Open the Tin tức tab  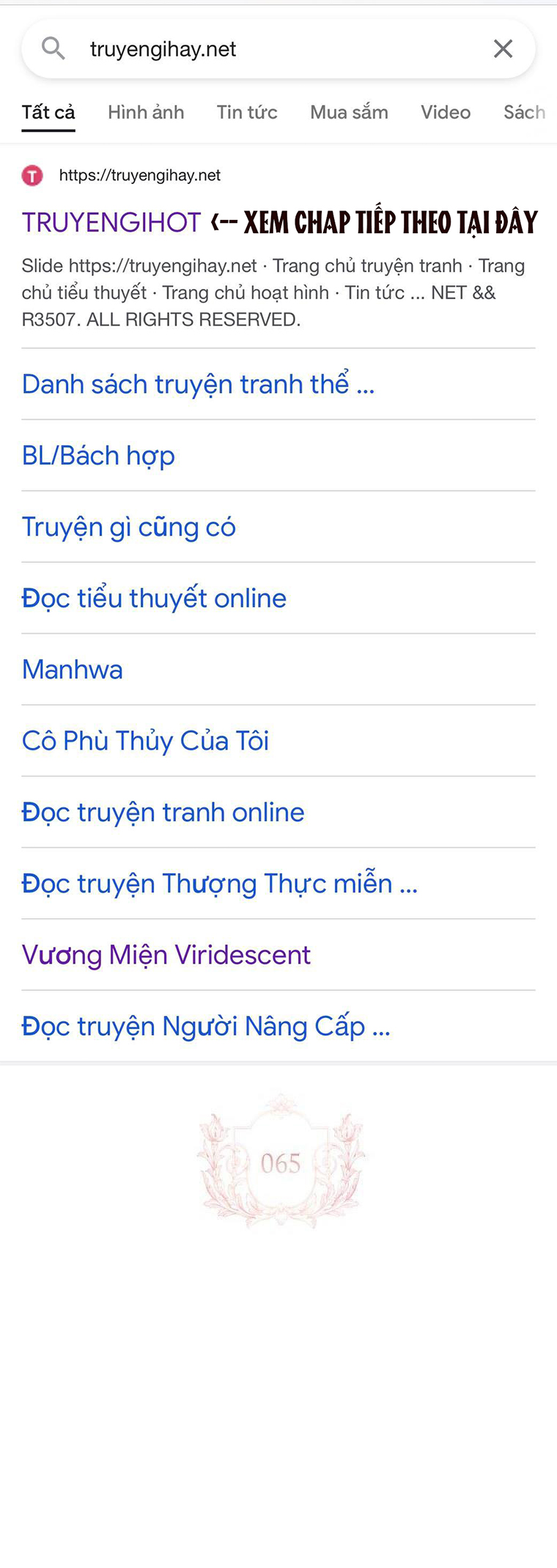(x=246, y=112)
